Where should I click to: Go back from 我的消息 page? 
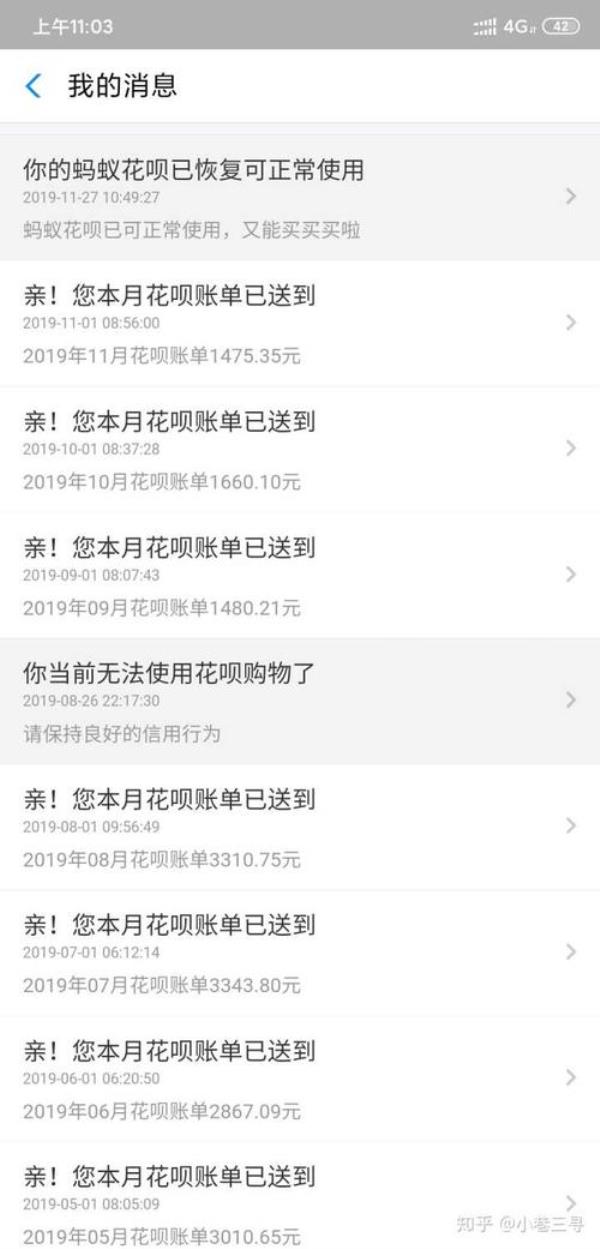click(x=33, y=86)
